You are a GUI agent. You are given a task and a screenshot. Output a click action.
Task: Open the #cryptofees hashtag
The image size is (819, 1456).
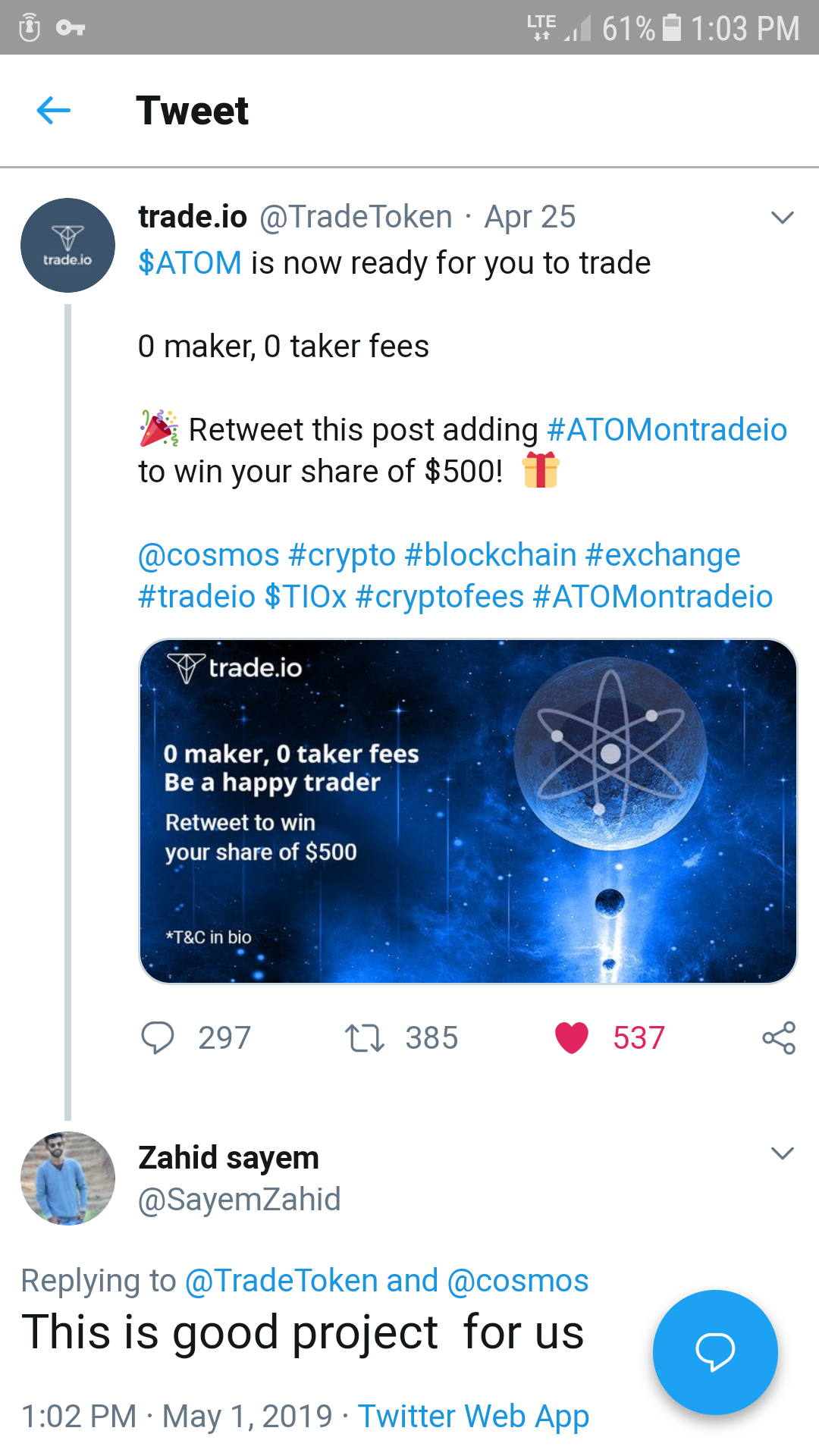point(439,597)
